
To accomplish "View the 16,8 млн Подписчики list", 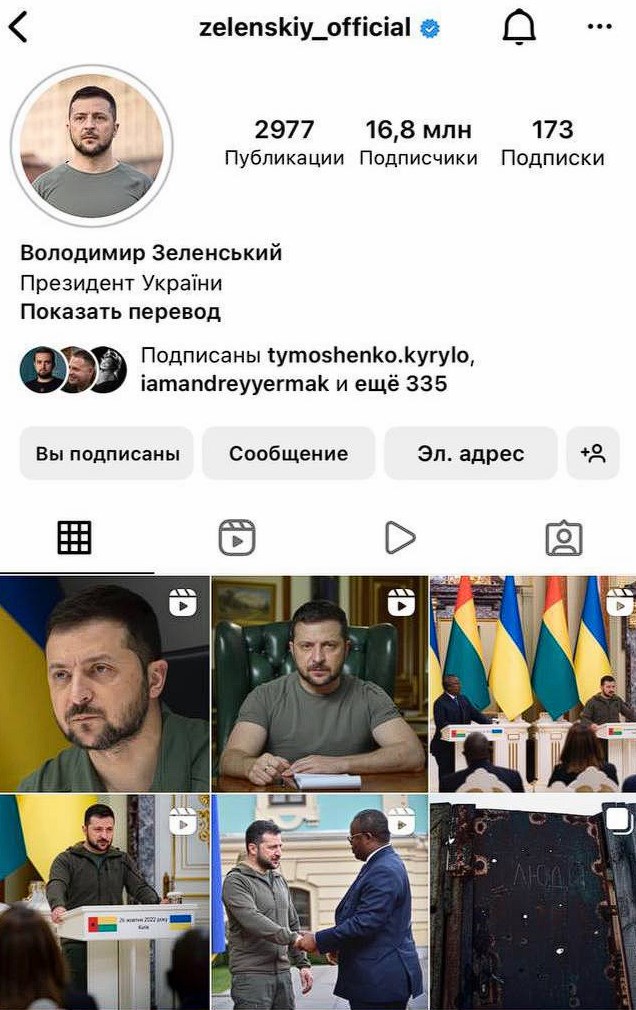I will click(418, 143).
